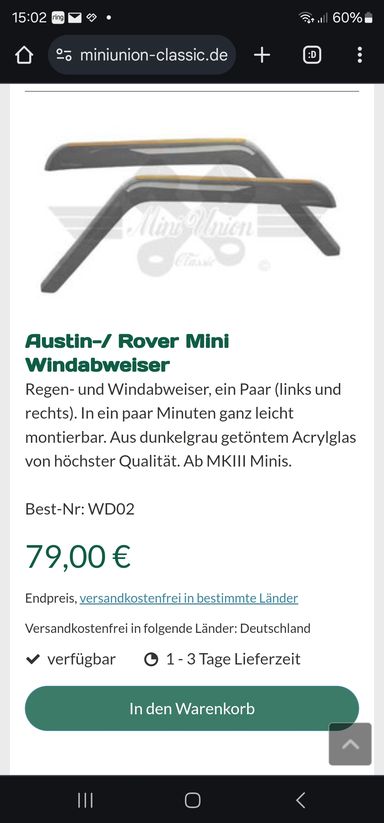Open recent apps from the navigation bar
Screen dimensions: 384x823
85,800
